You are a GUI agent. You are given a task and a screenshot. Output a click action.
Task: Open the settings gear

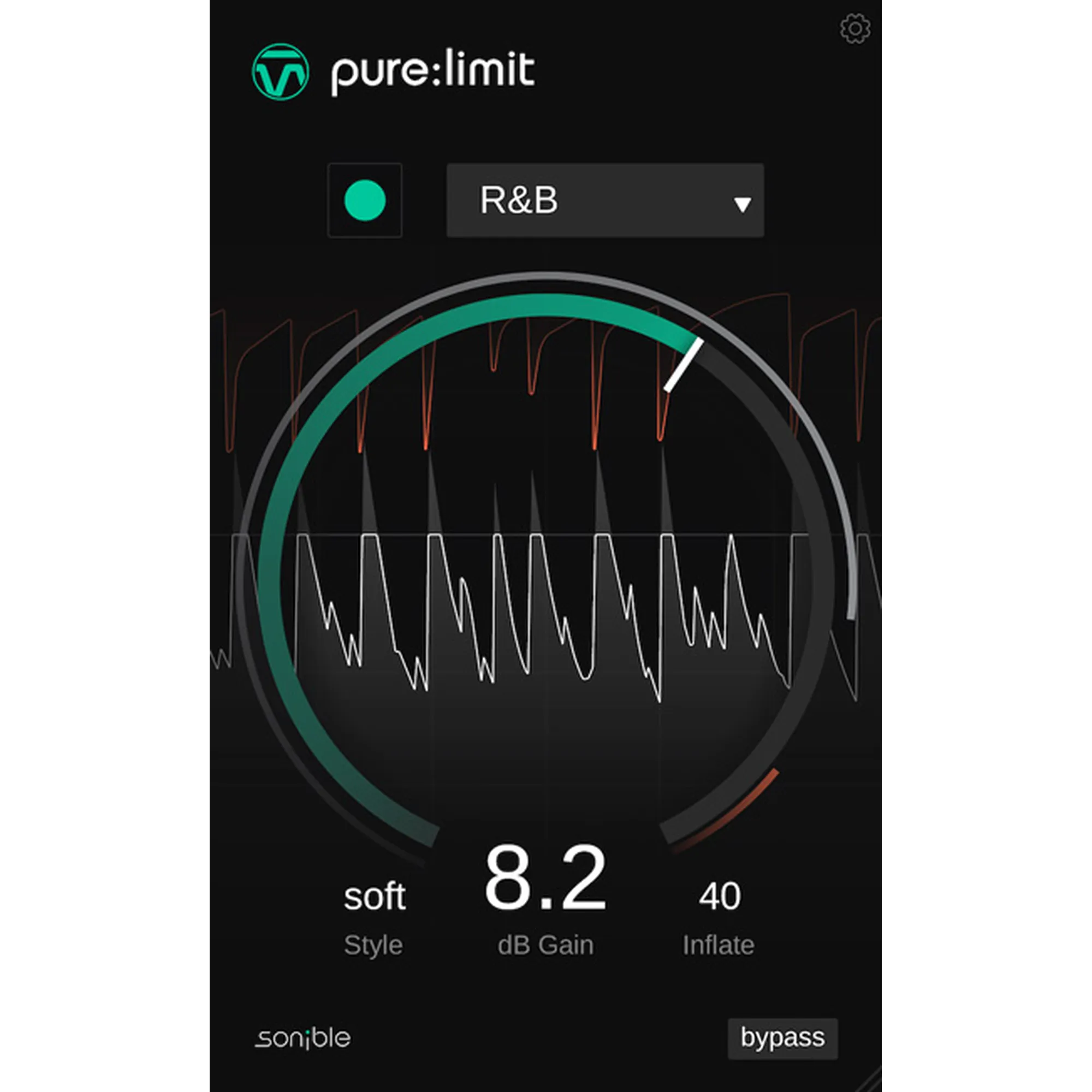click(854, 29)
